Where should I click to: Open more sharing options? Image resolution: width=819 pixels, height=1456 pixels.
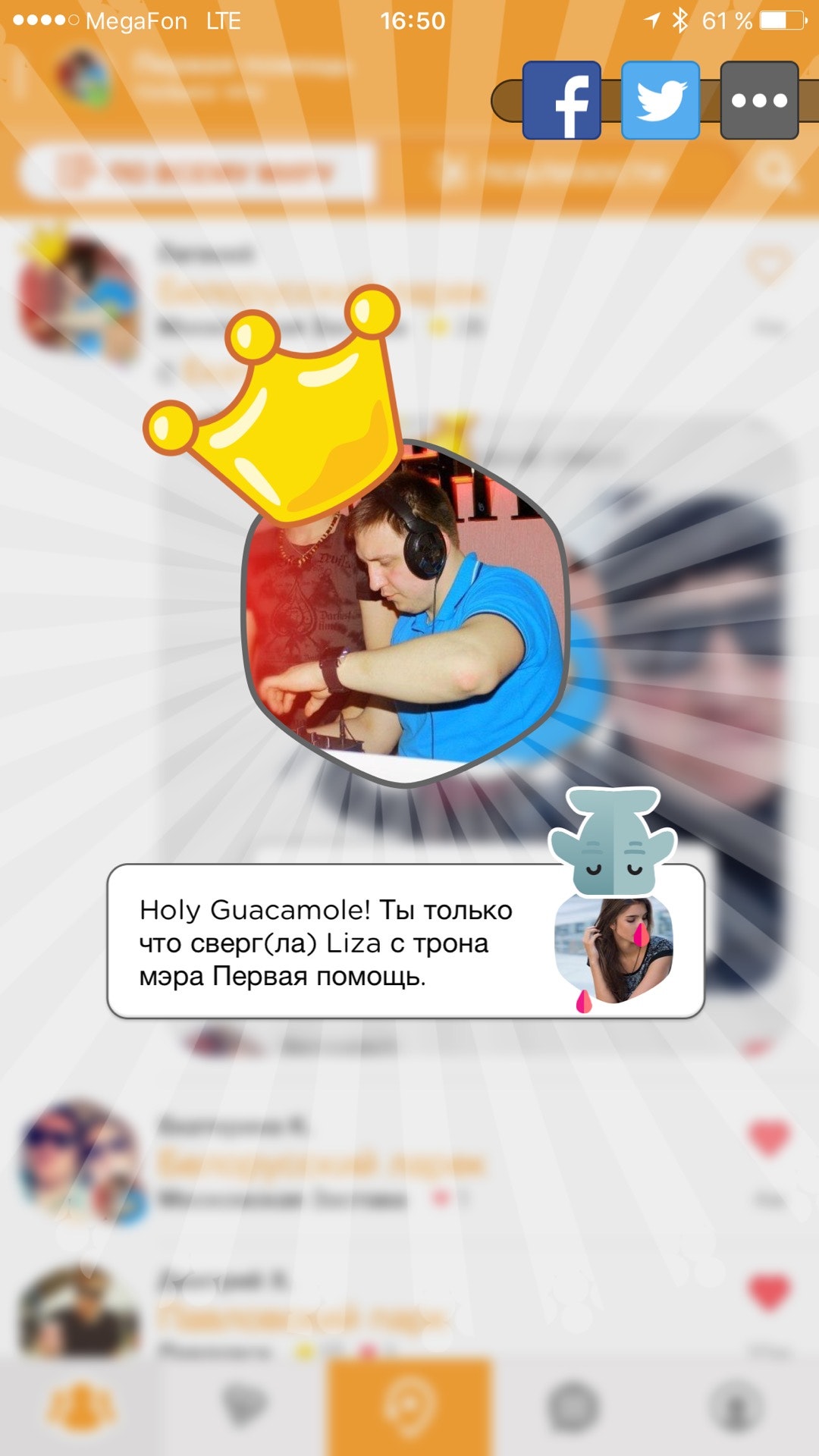point(759,100)
